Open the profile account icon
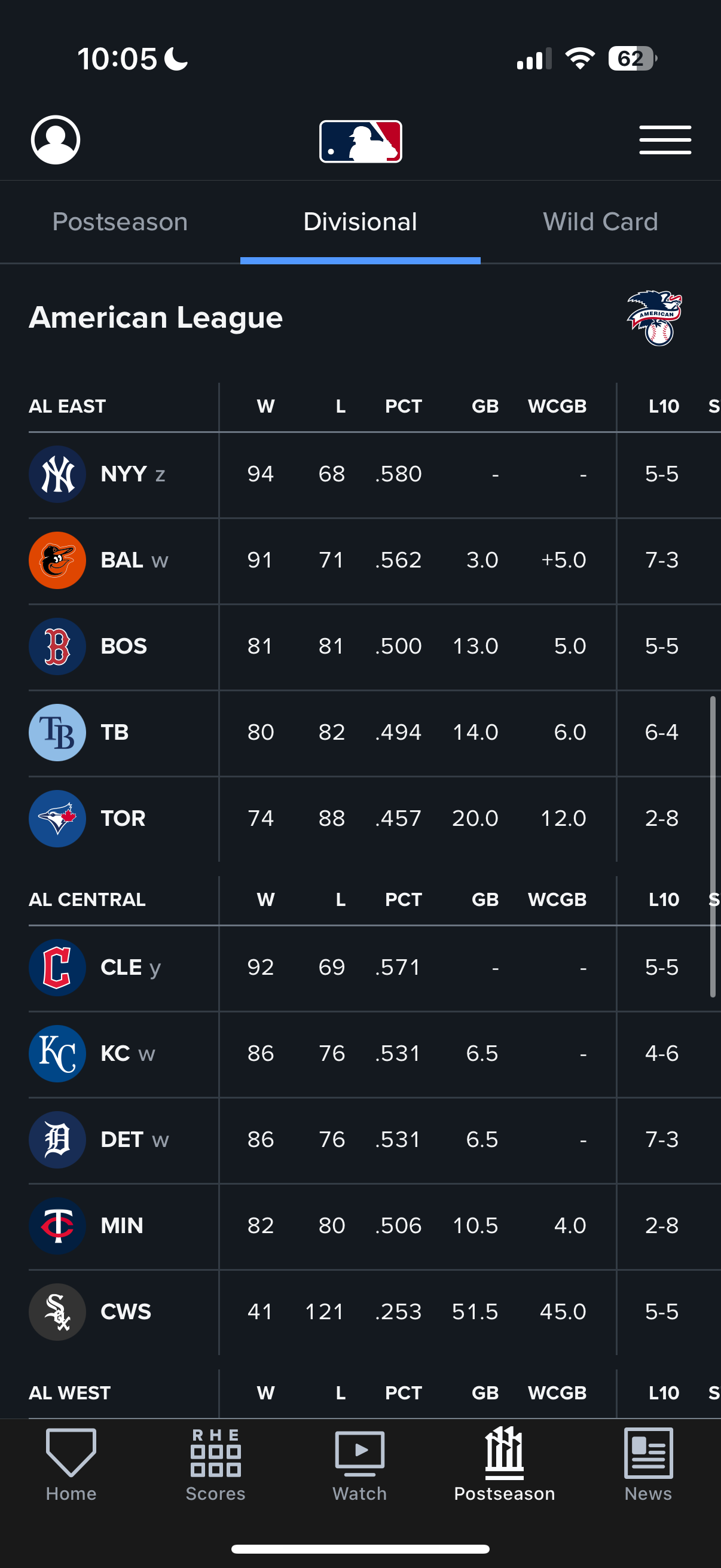This screenshot has width=721, height=1568. 56,140
